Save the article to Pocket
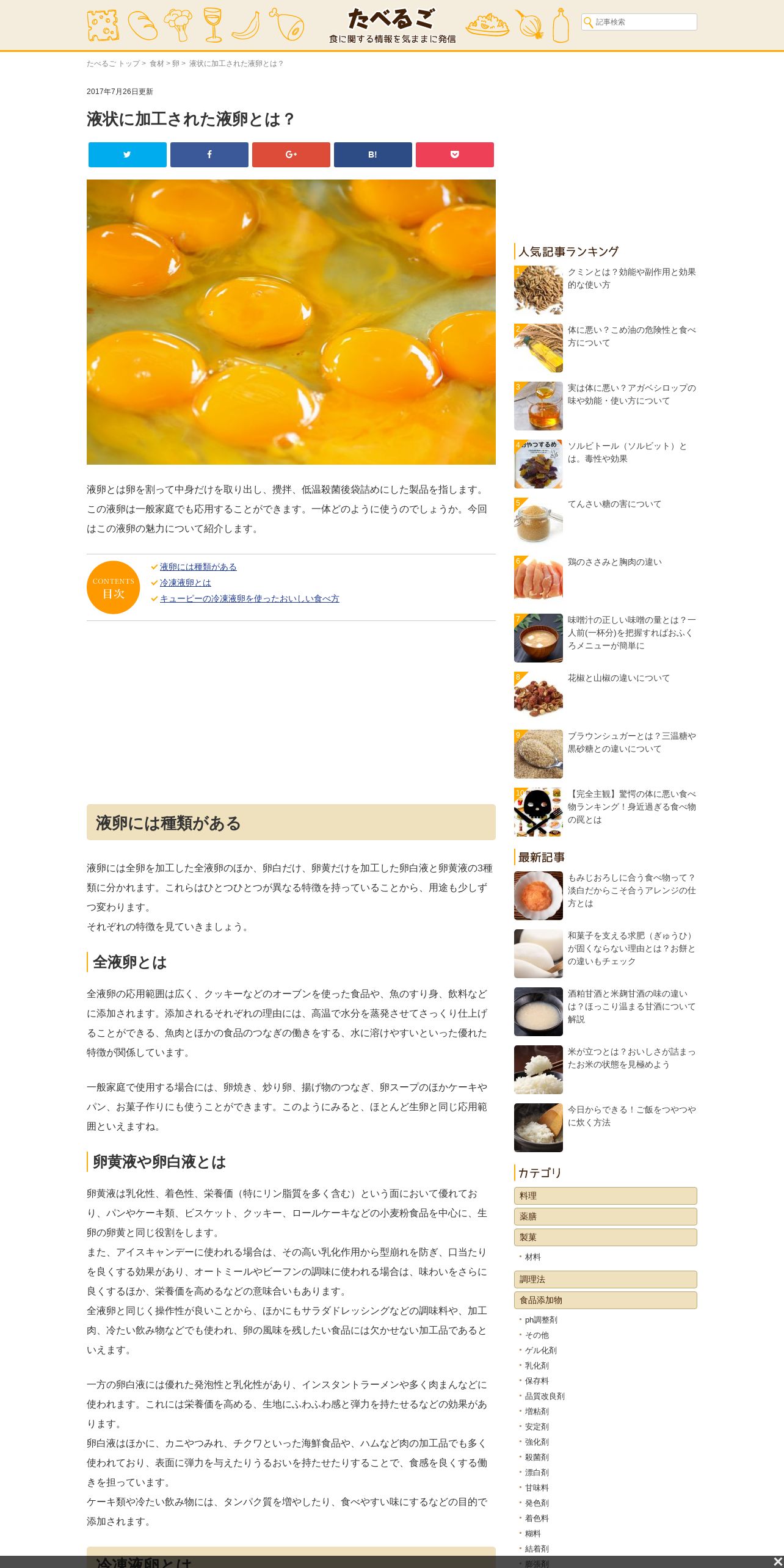The image size is (784, 1568). (x=455, y=155)
